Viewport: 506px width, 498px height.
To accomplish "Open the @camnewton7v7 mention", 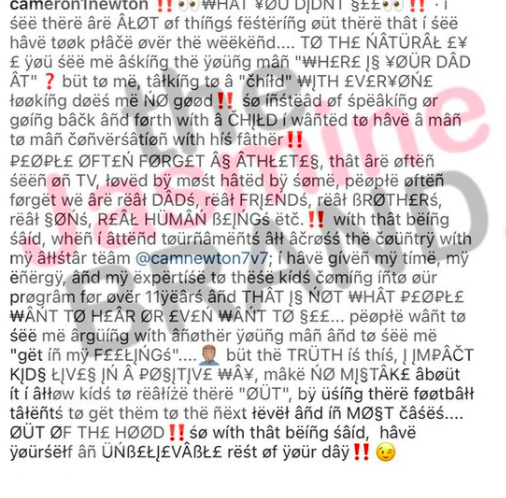I will point(202,258).
